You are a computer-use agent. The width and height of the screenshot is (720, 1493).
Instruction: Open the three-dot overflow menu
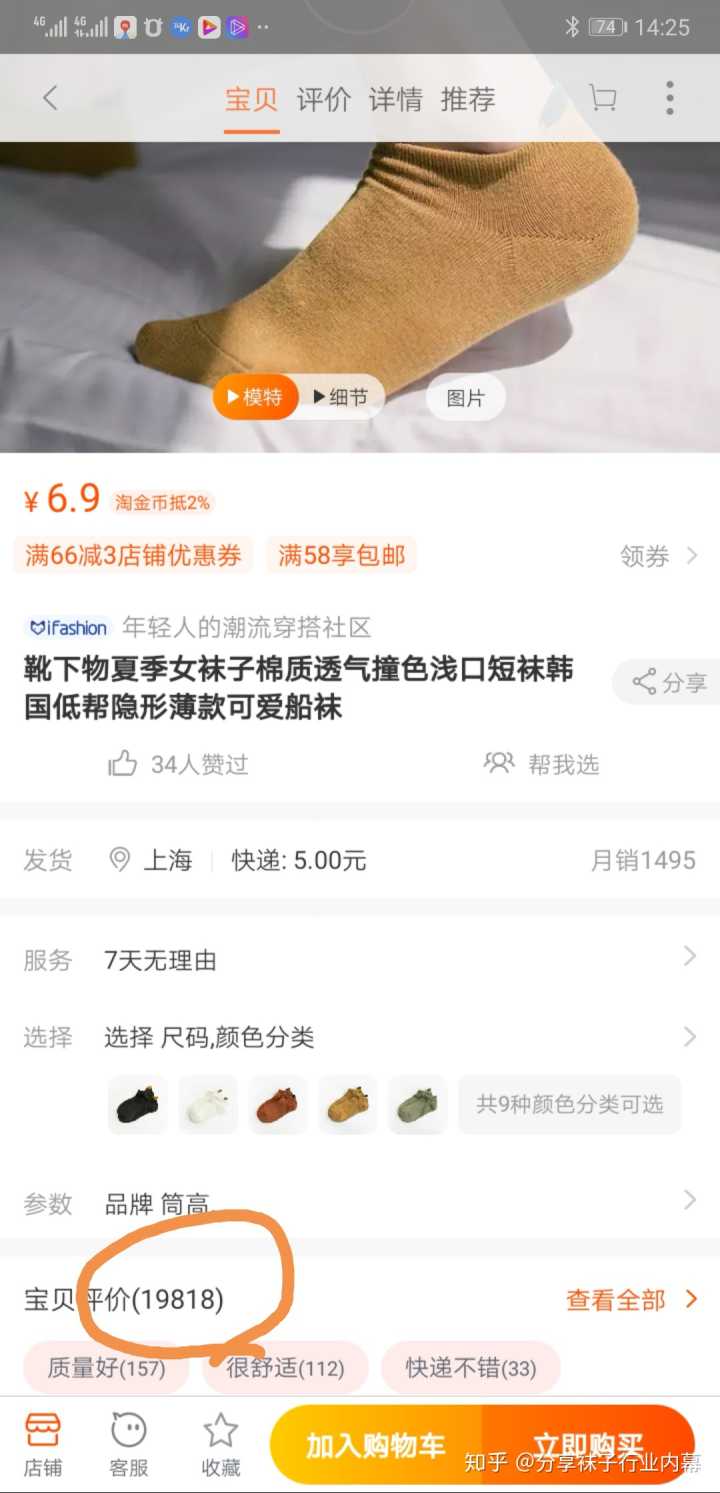[x=669, y=98]
